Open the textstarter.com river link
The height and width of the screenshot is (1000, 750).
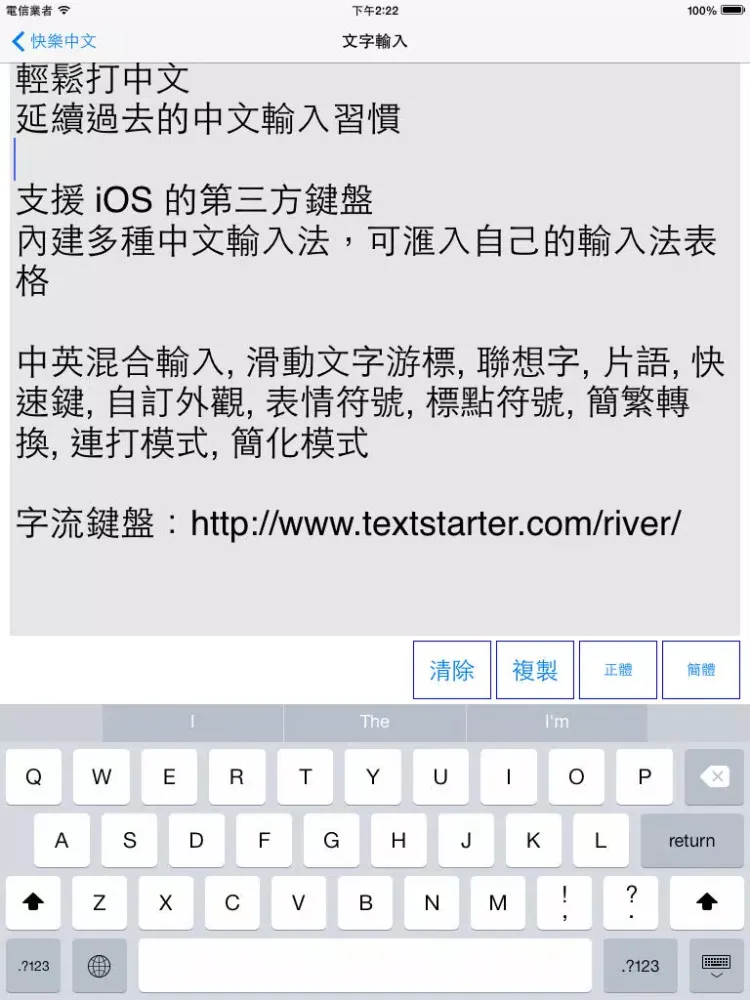pyautogui.click(x=435, y=523)
